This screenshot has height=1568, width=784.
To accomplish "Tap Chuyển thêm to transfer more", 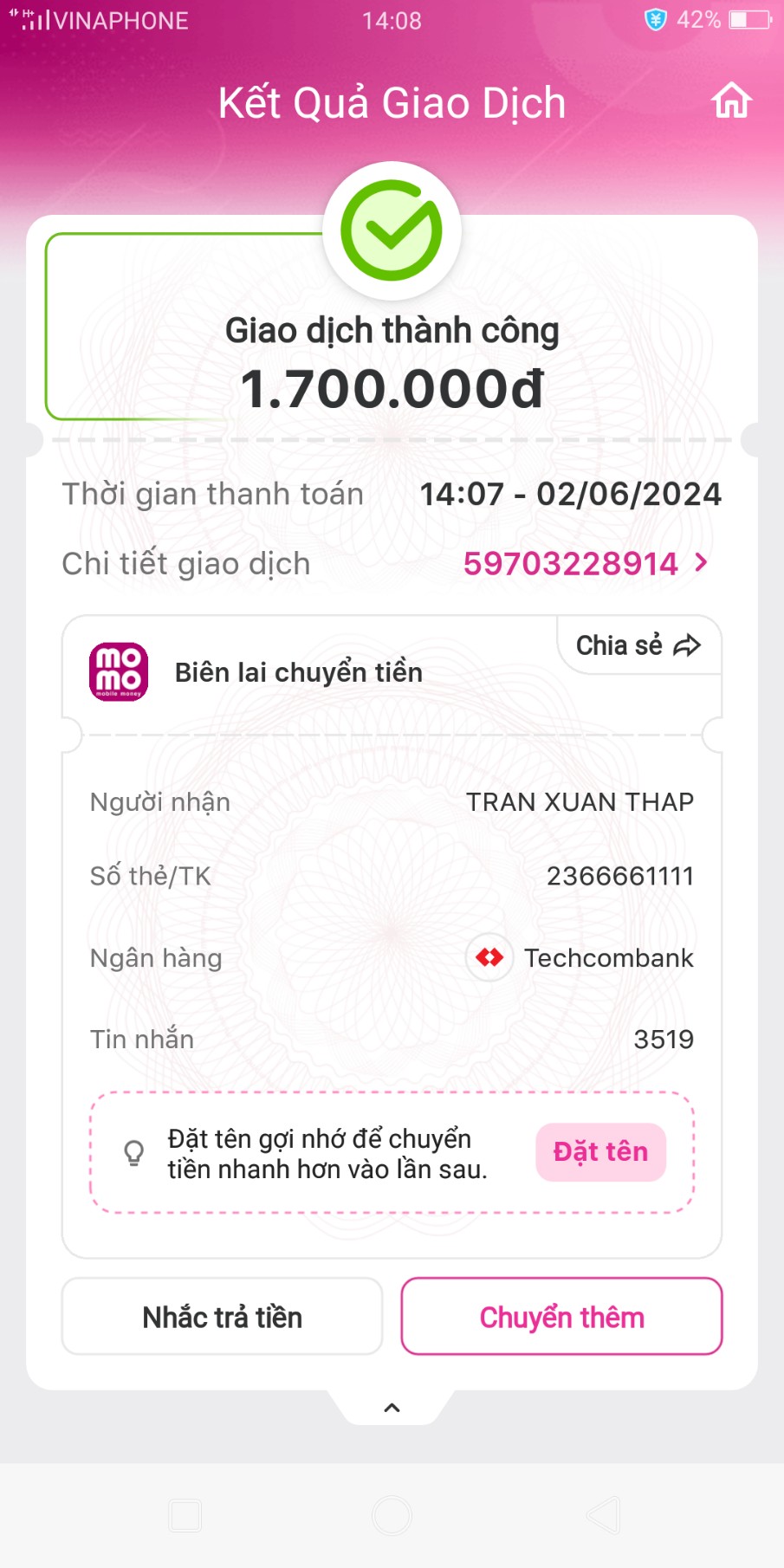I will point(561,1317).
